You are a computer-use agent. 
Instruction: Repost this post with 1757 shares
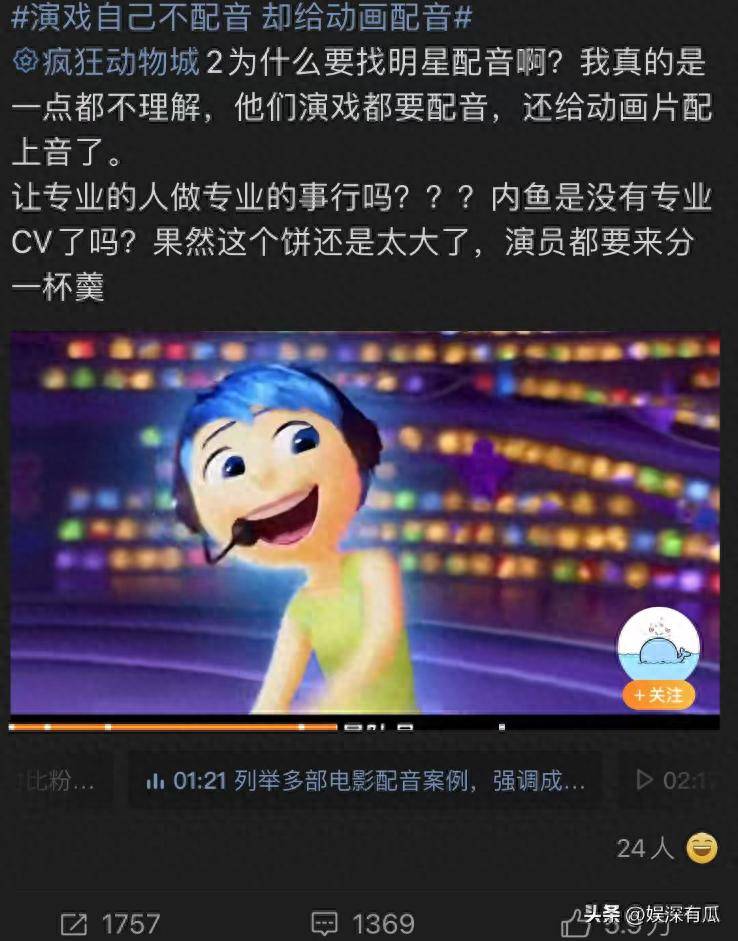(x=109, y=922)
